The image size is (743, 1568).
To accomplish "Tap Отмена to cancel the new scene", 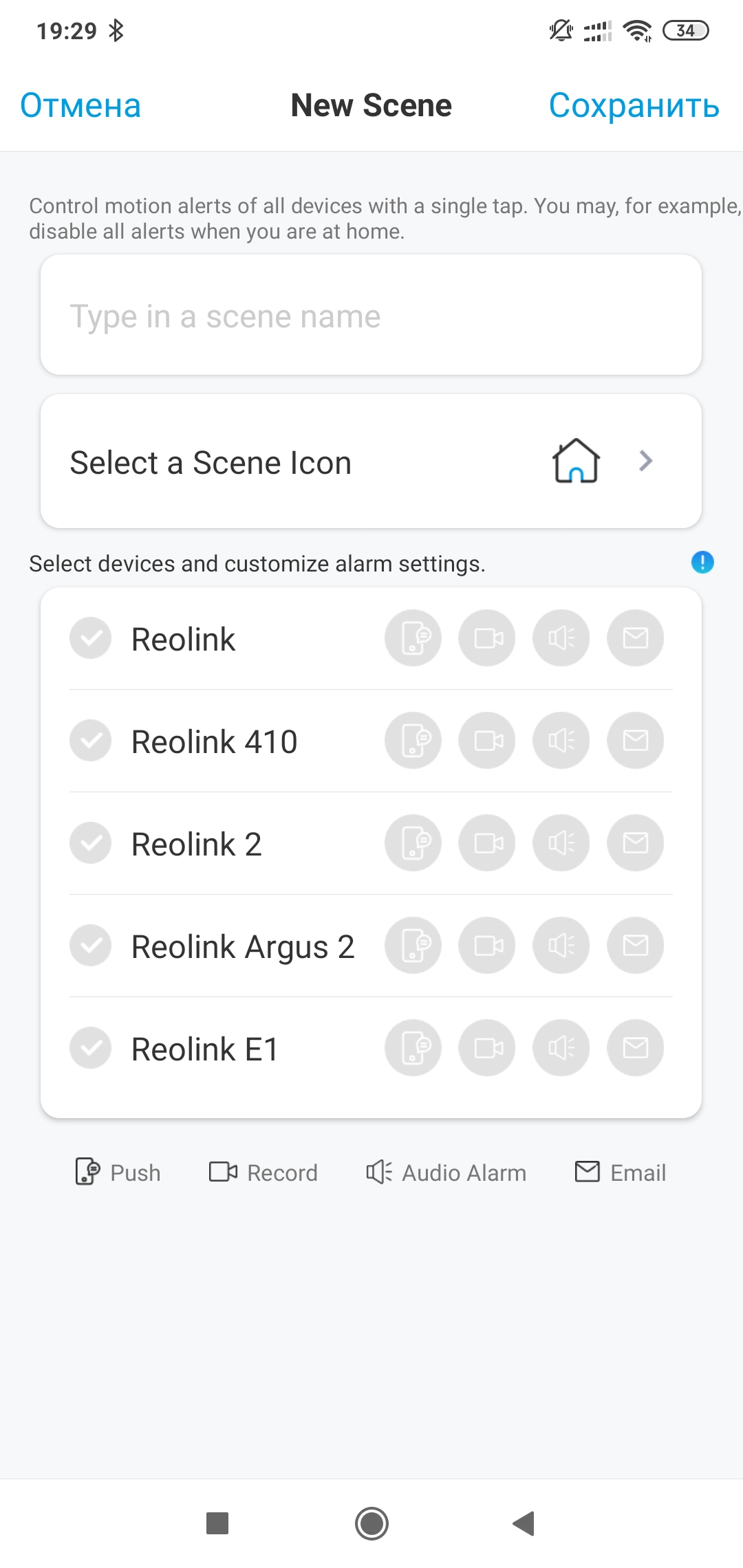I will 80,106.
